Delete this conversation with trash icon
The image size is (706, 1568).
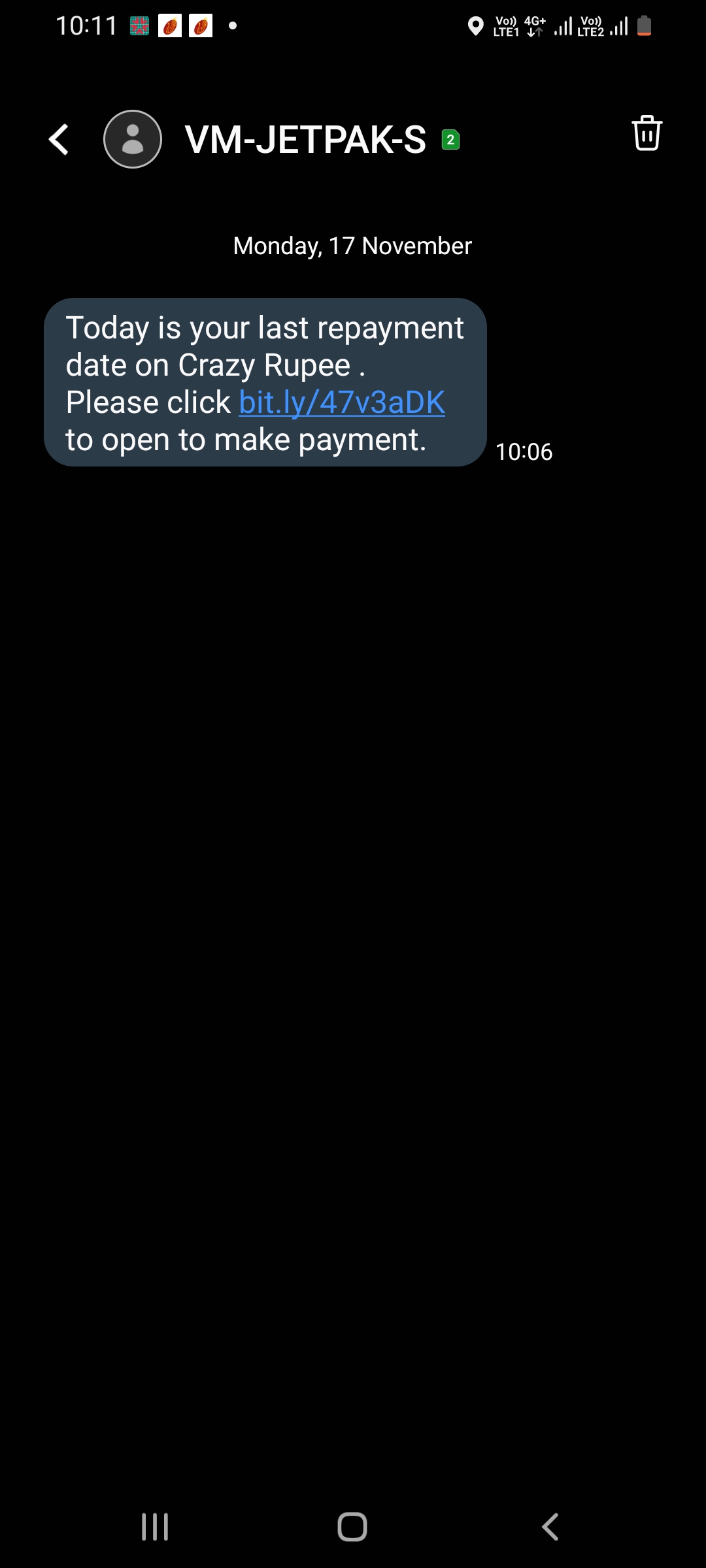647,133
